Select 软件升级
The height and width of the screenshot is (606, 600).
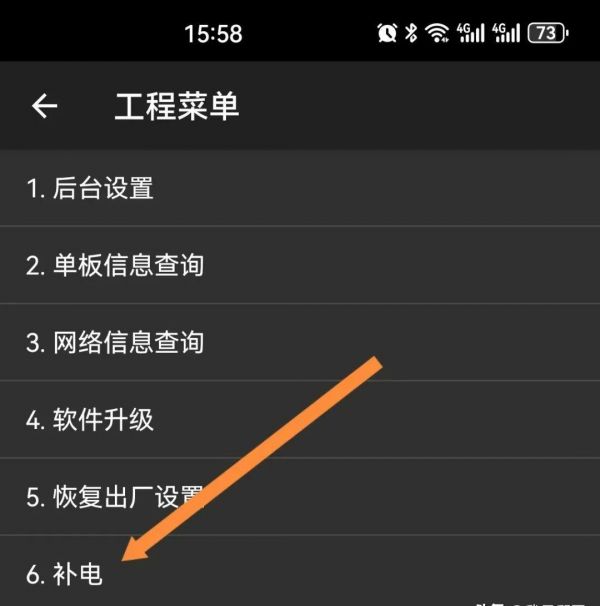[90, 419]
